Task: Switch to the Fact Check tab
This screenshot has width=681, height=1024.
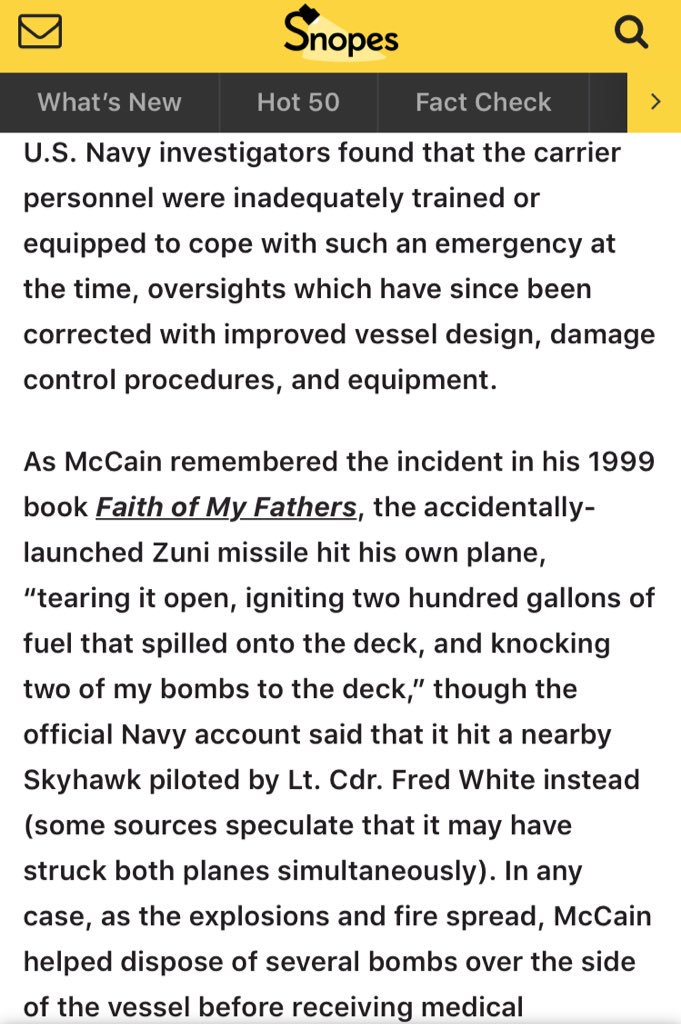Action: 483,102
